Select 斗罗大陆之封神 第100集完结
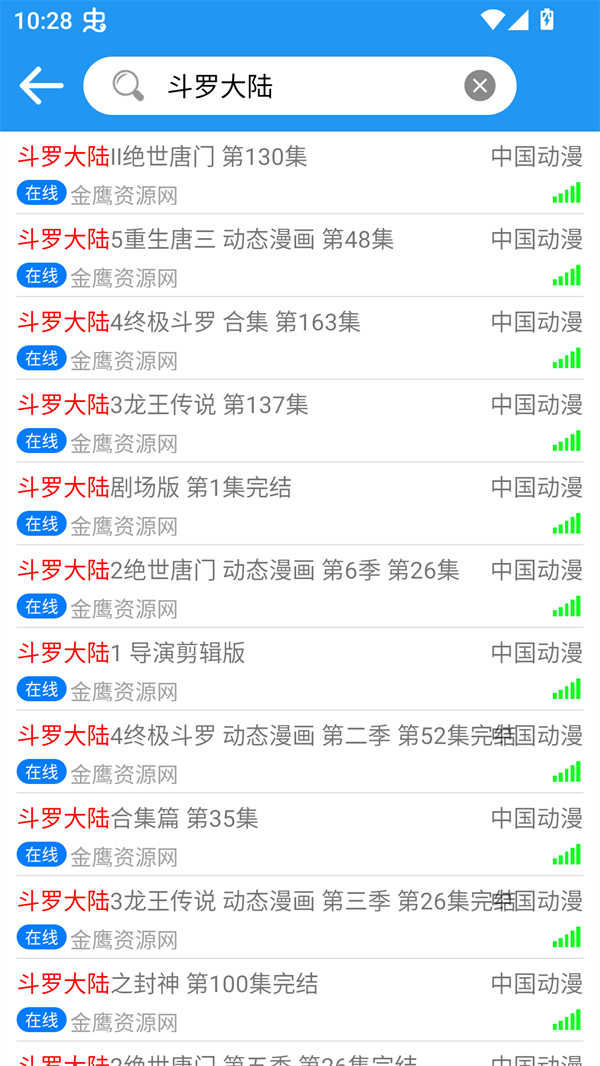The height and width of the screenshot is (1066, 600). (168, 985)
